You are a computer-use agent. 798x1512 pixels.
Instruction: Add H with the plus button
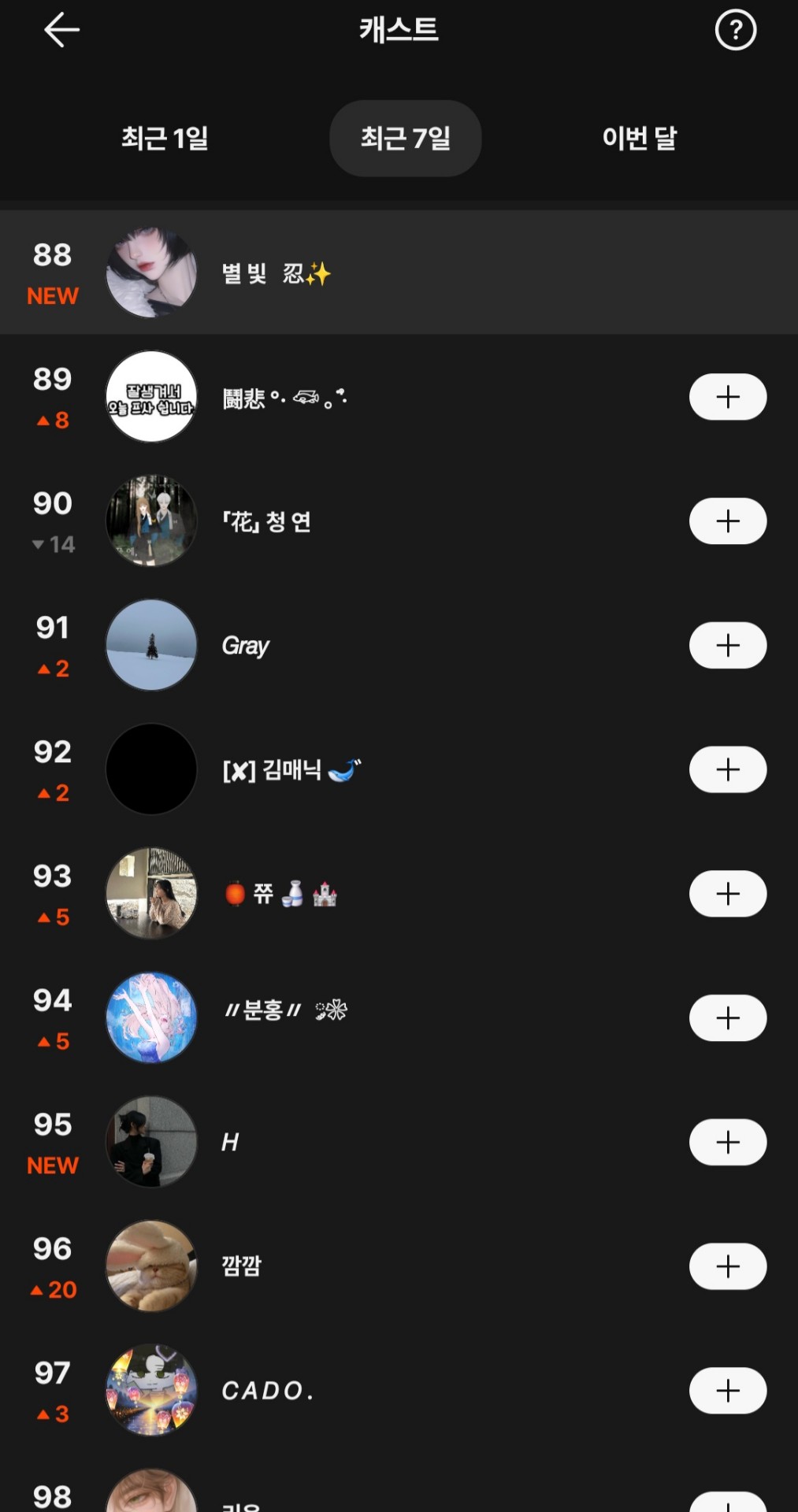[727, 1143]
